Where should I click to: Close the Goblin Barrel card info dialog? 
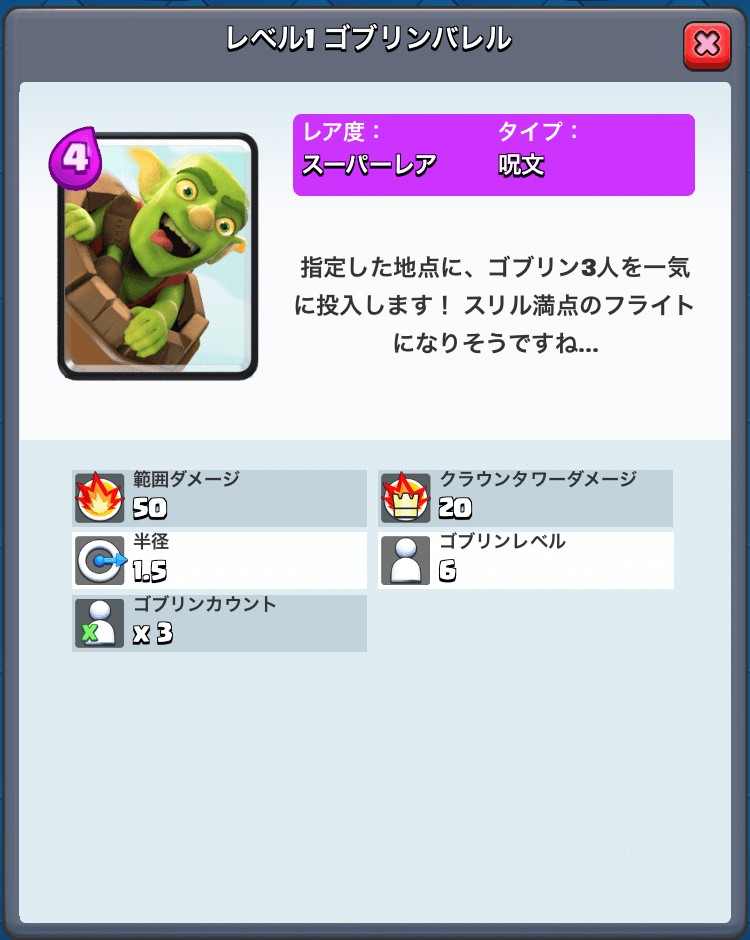pyautogui.click(x=706, y=45)
